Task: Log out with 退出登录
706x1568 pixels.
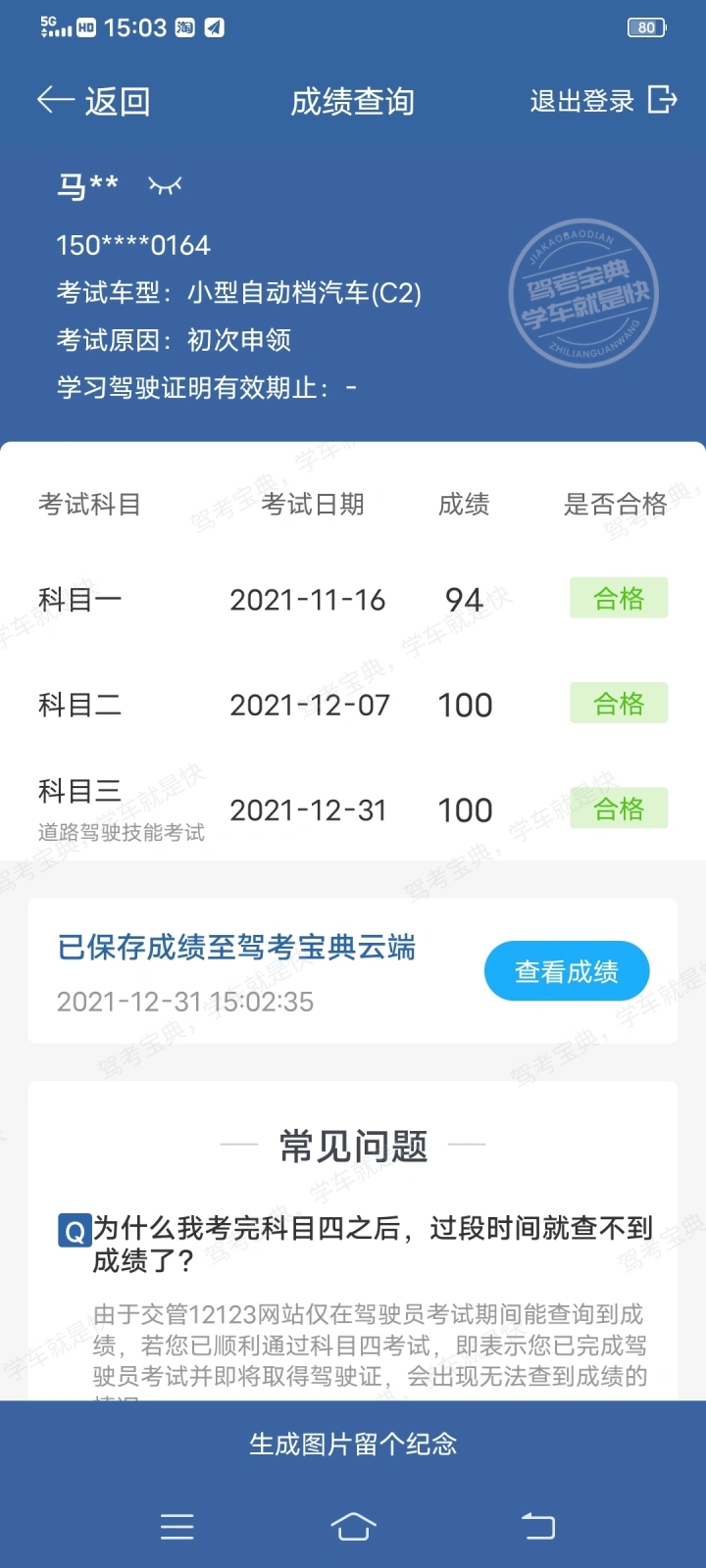Action: click(x=603, y=100)
